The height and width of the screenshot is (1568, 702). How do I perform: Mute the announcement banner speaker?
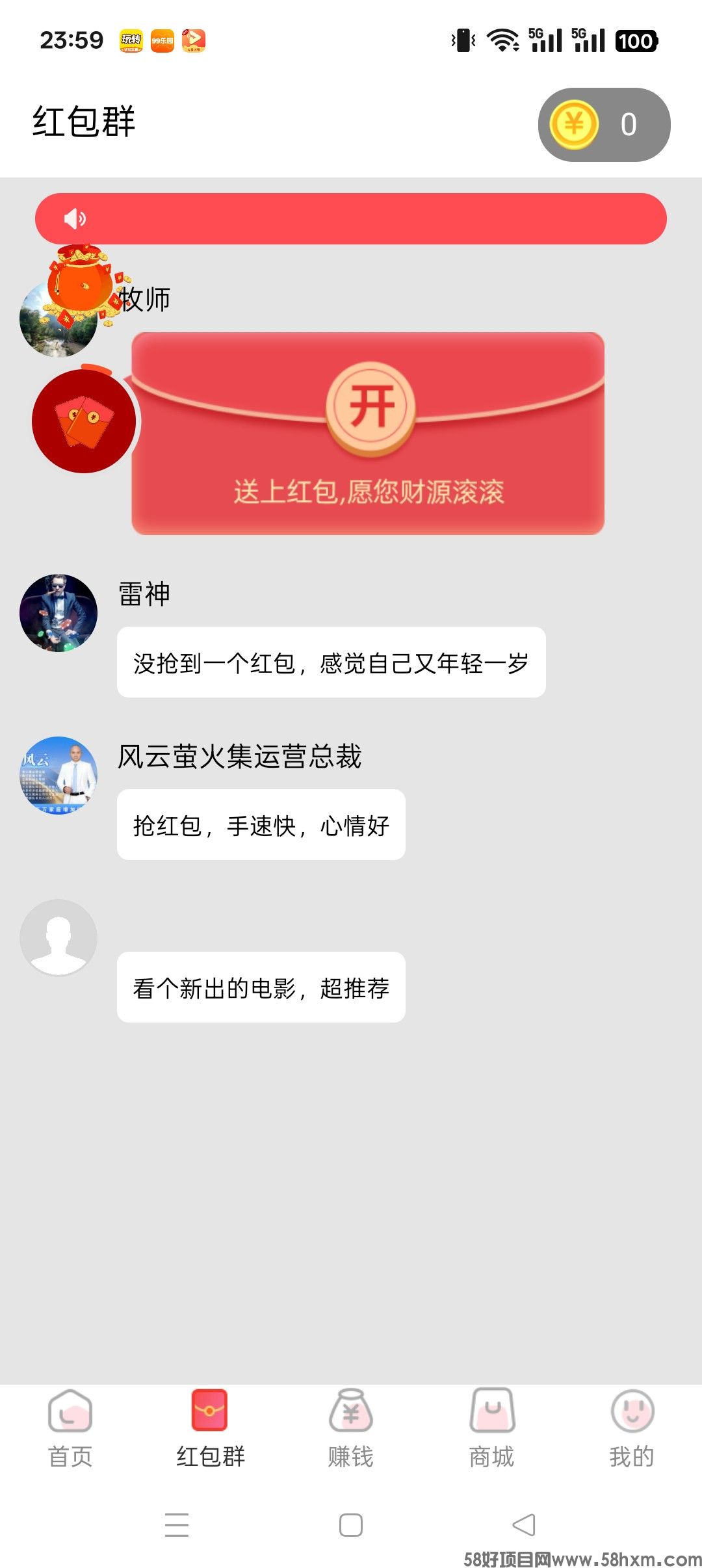pos(75,218)
